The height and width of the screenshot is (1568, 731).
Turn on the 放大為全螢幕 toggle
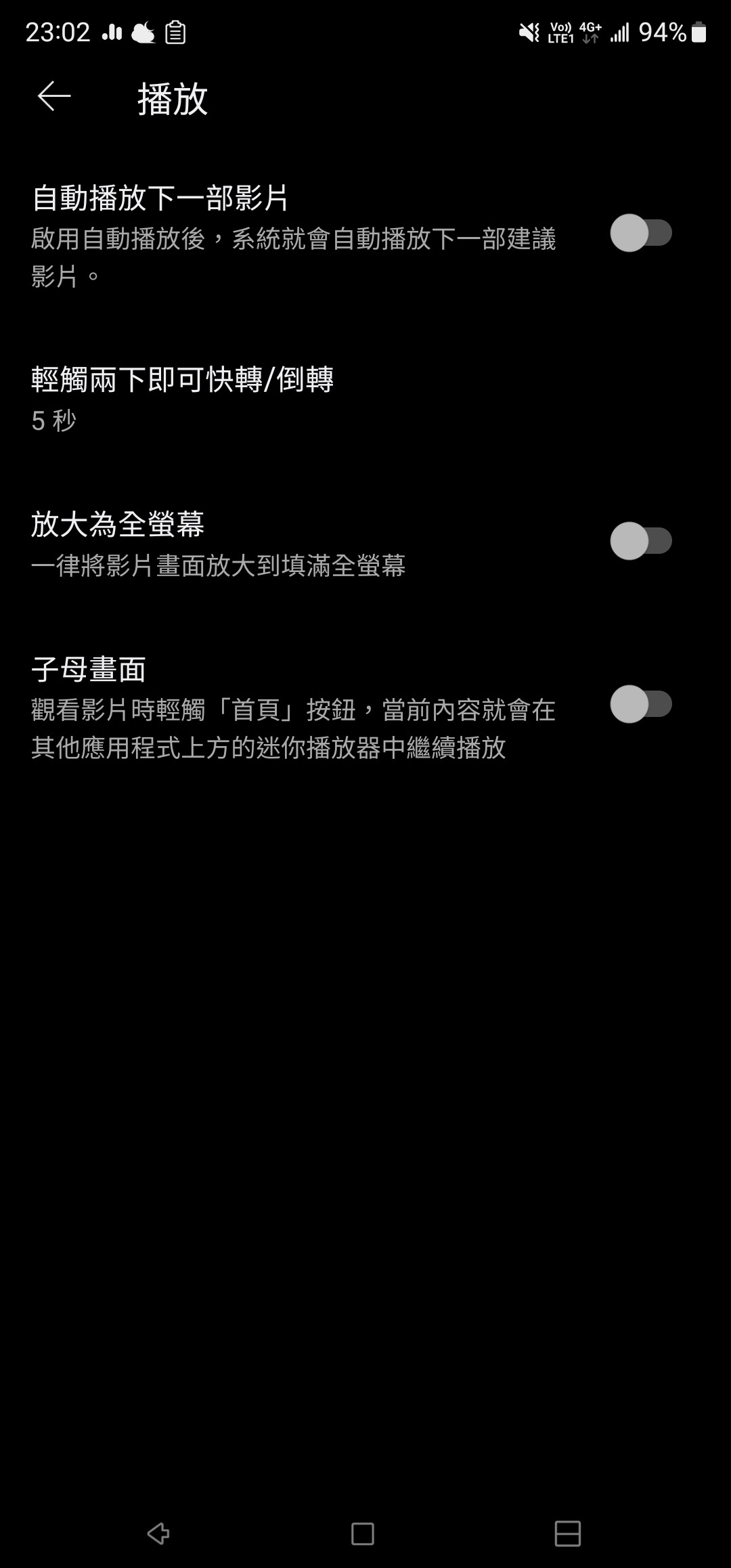point(640,541)
